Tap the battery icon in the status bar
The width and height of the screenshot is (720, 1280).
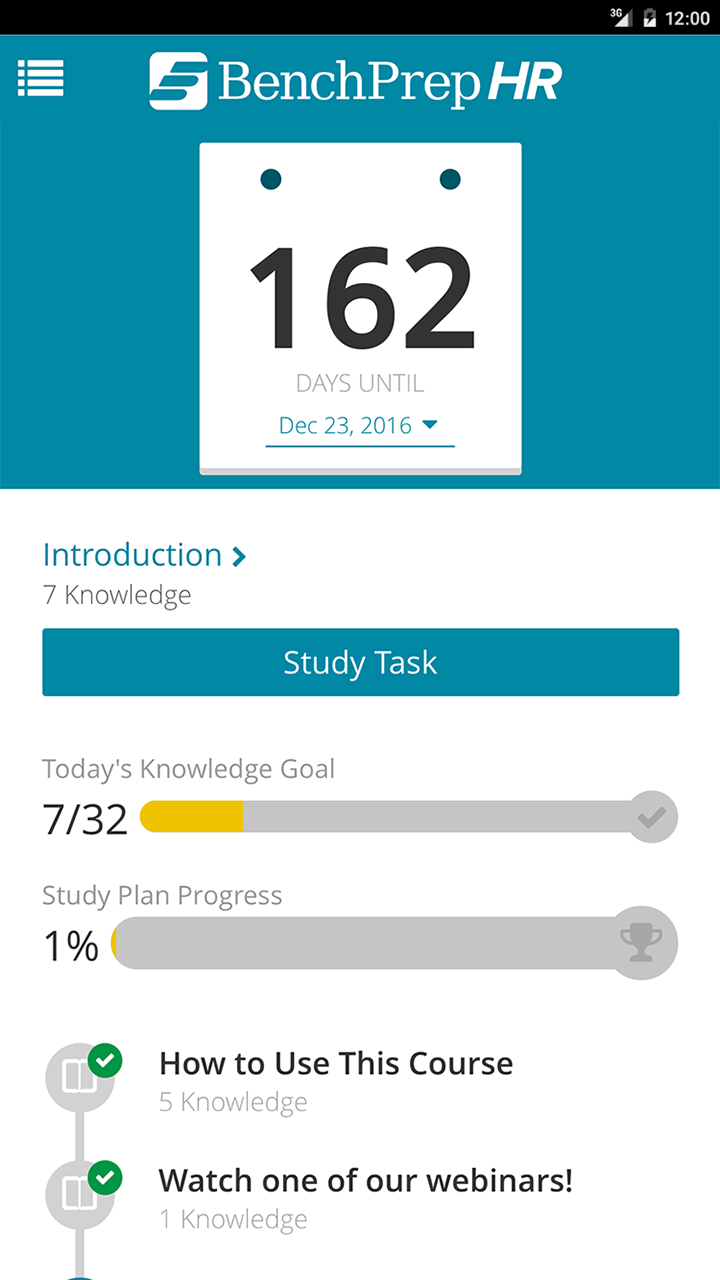click(651, 16)
